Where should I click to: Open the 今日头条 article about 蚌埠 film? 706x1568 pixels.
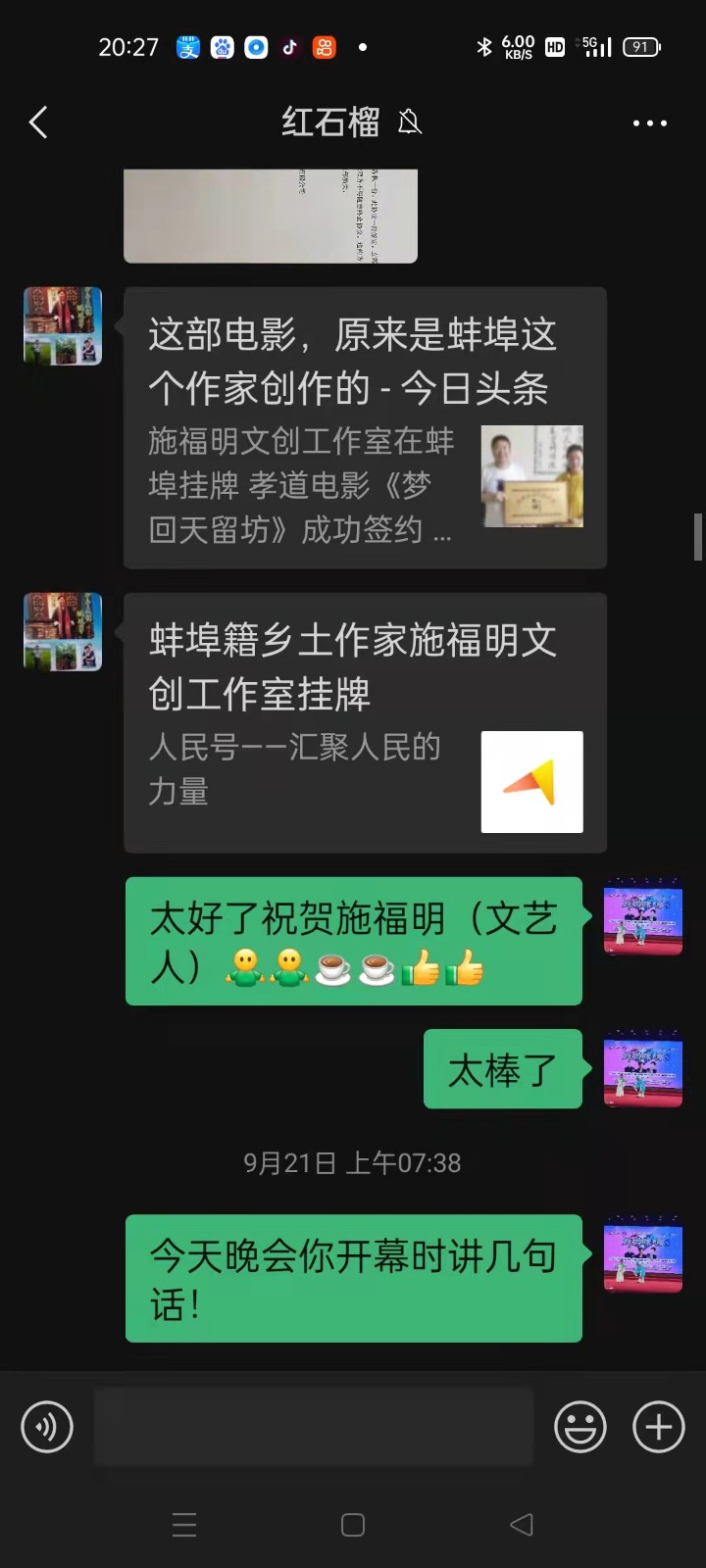pyautogui.click(x=365, y=427)
